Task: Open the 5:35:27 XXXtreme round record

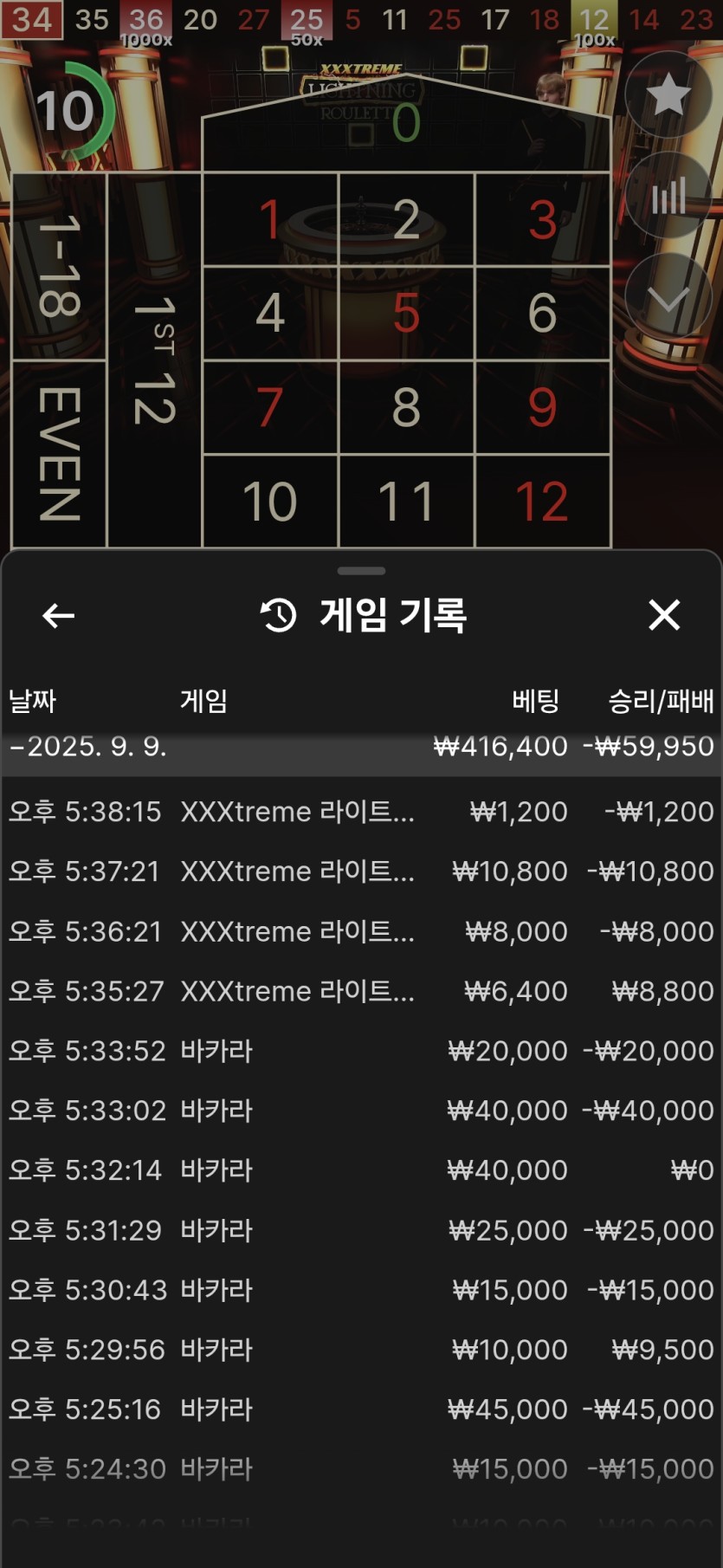Action: click(361, 991)
